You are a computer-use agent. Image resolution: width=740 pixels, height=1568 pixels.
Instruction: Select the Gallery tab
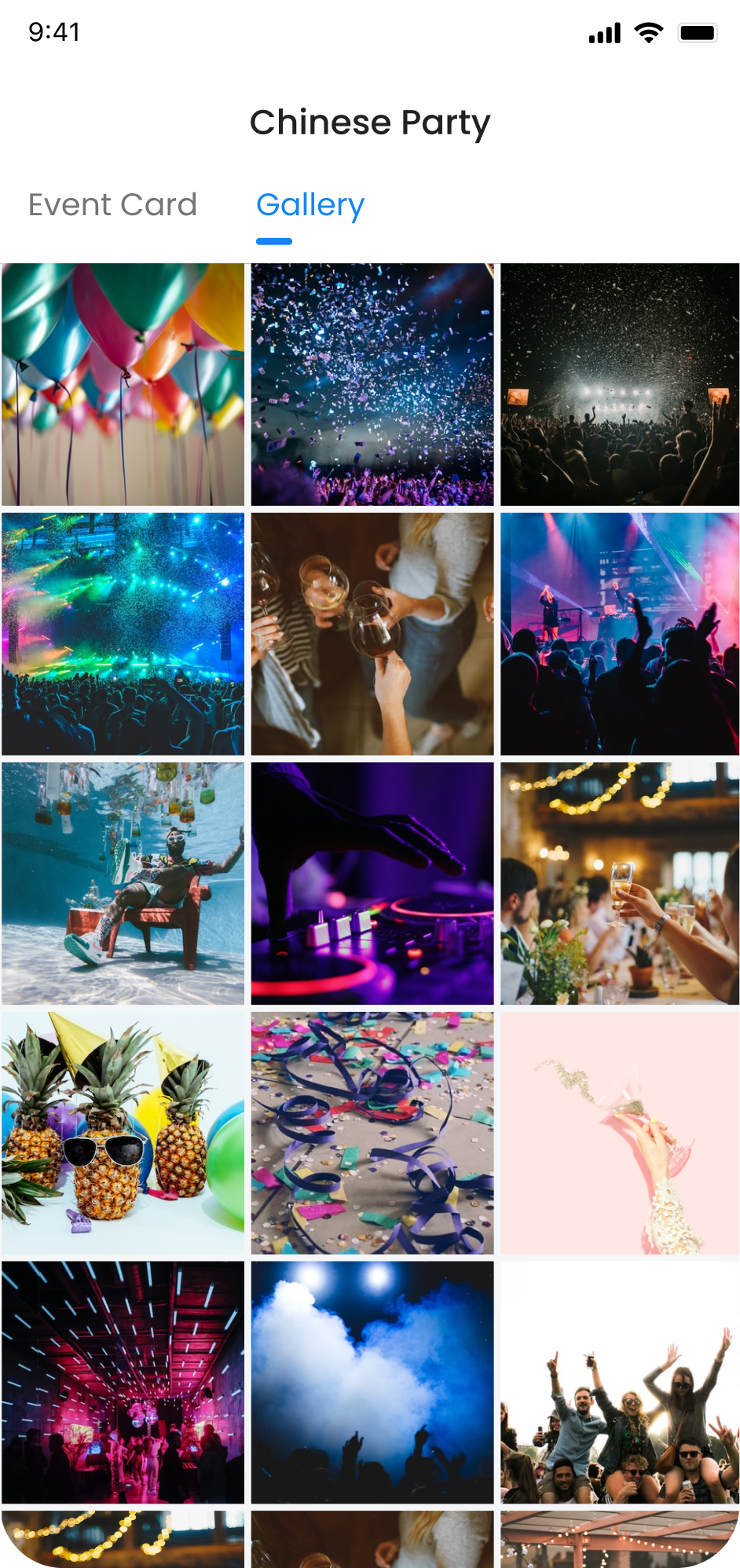(310, 205)
